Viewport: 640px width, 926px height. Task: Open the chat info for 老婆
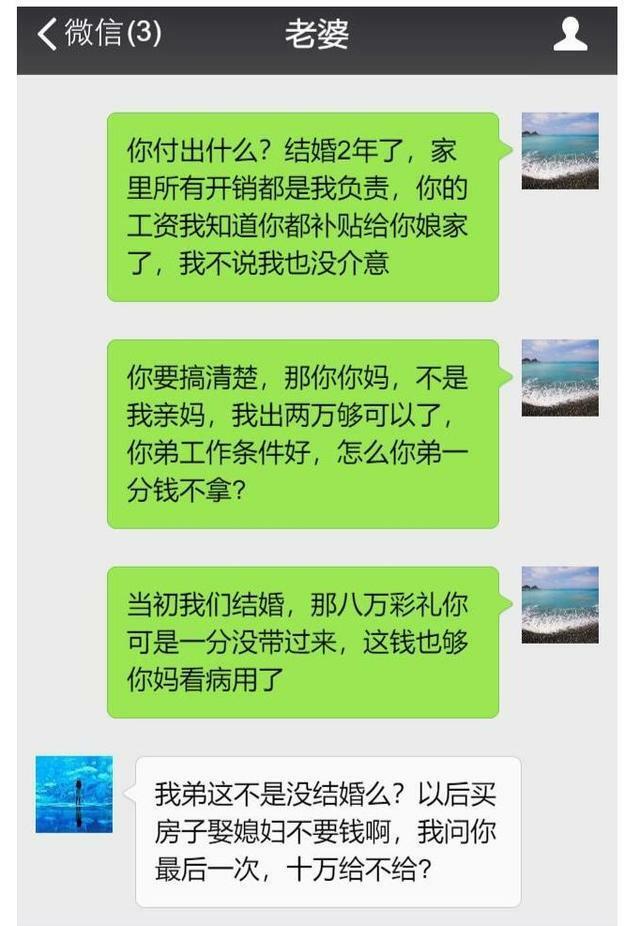(571, 34)
